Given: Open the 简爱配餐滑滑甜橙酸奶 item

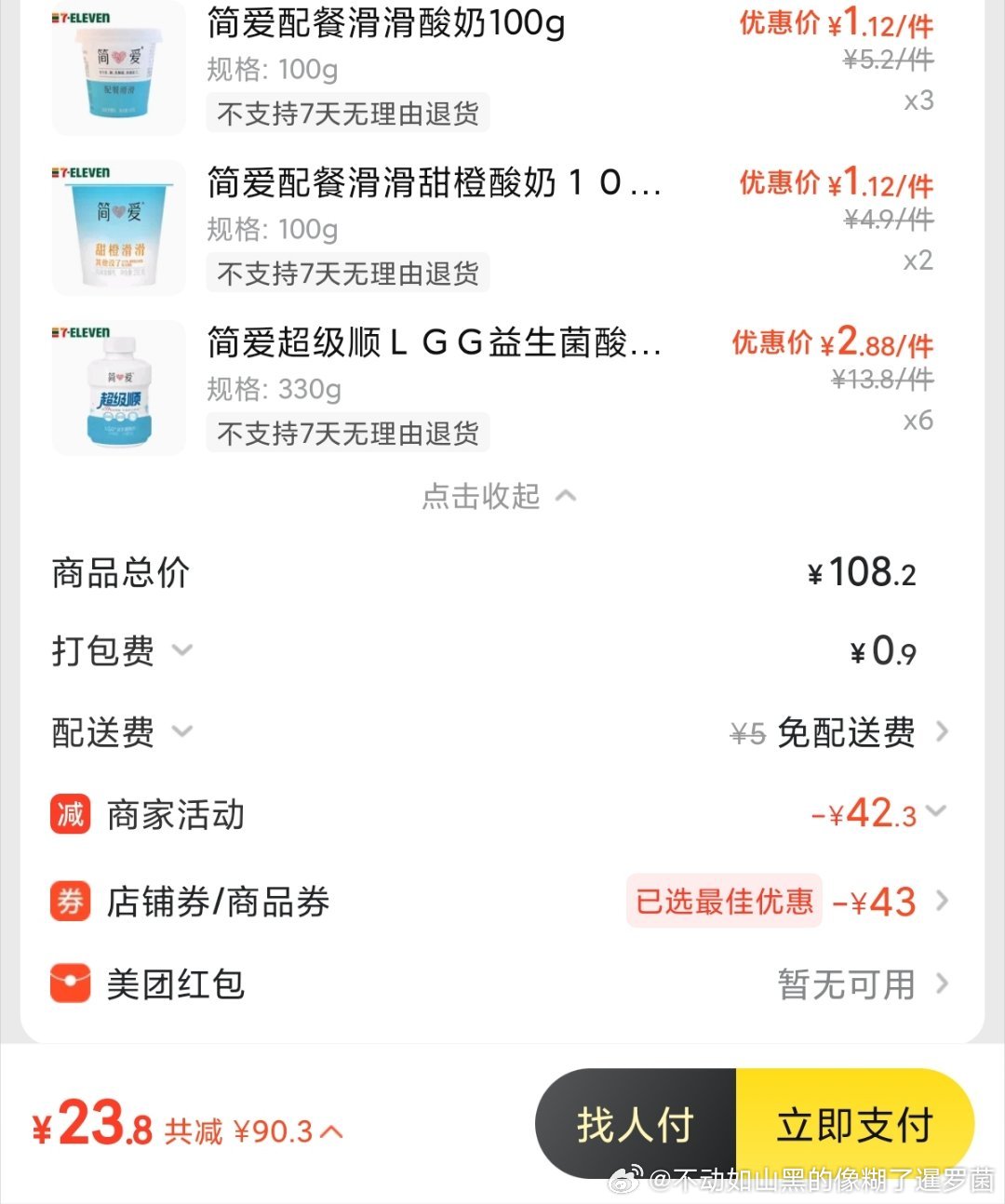Looking at the screenshot, I should tap(434, 183).
